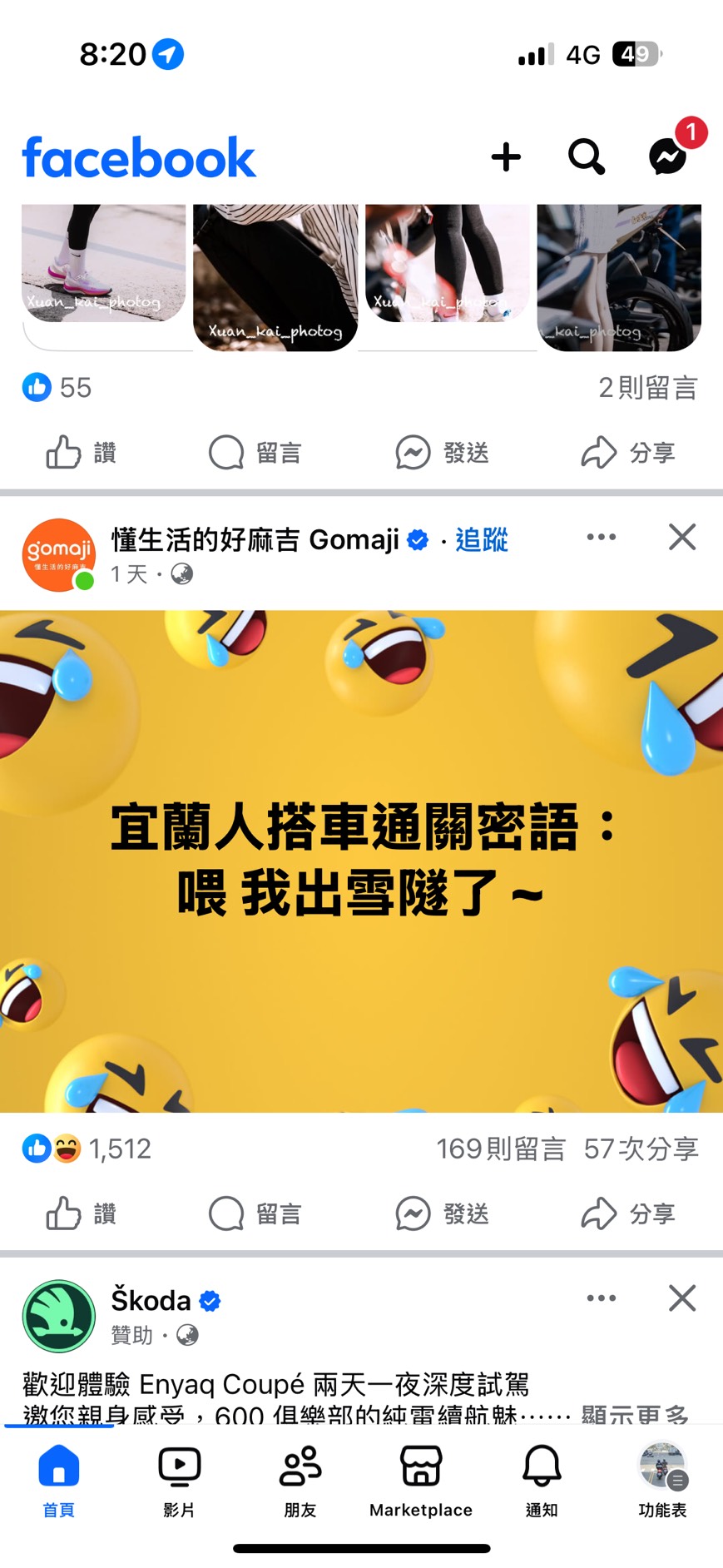Share the Gomaji post

pos(628,1214)
